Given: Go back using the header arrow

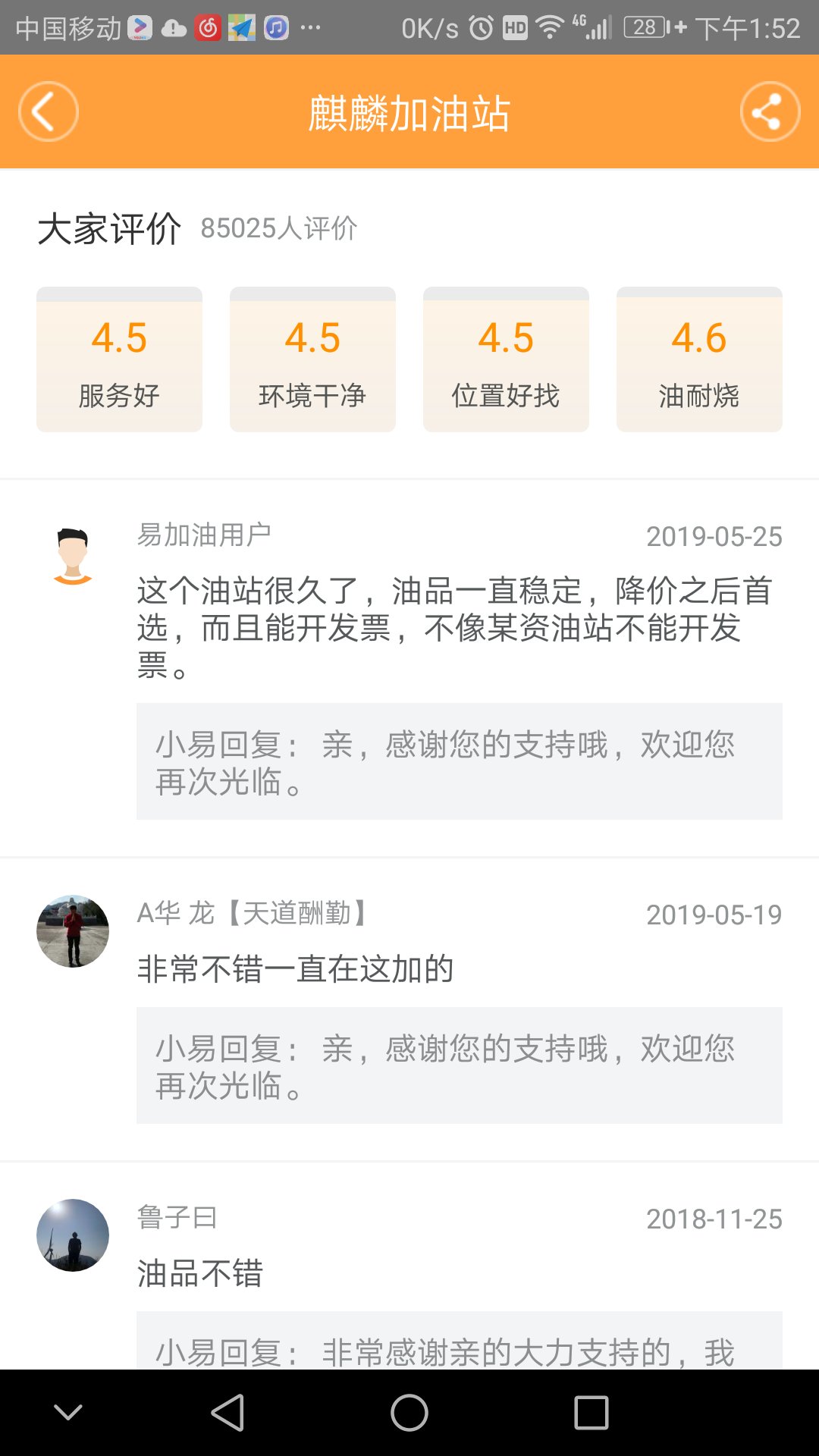Looking at the screenshot, I should pos(49,112).
